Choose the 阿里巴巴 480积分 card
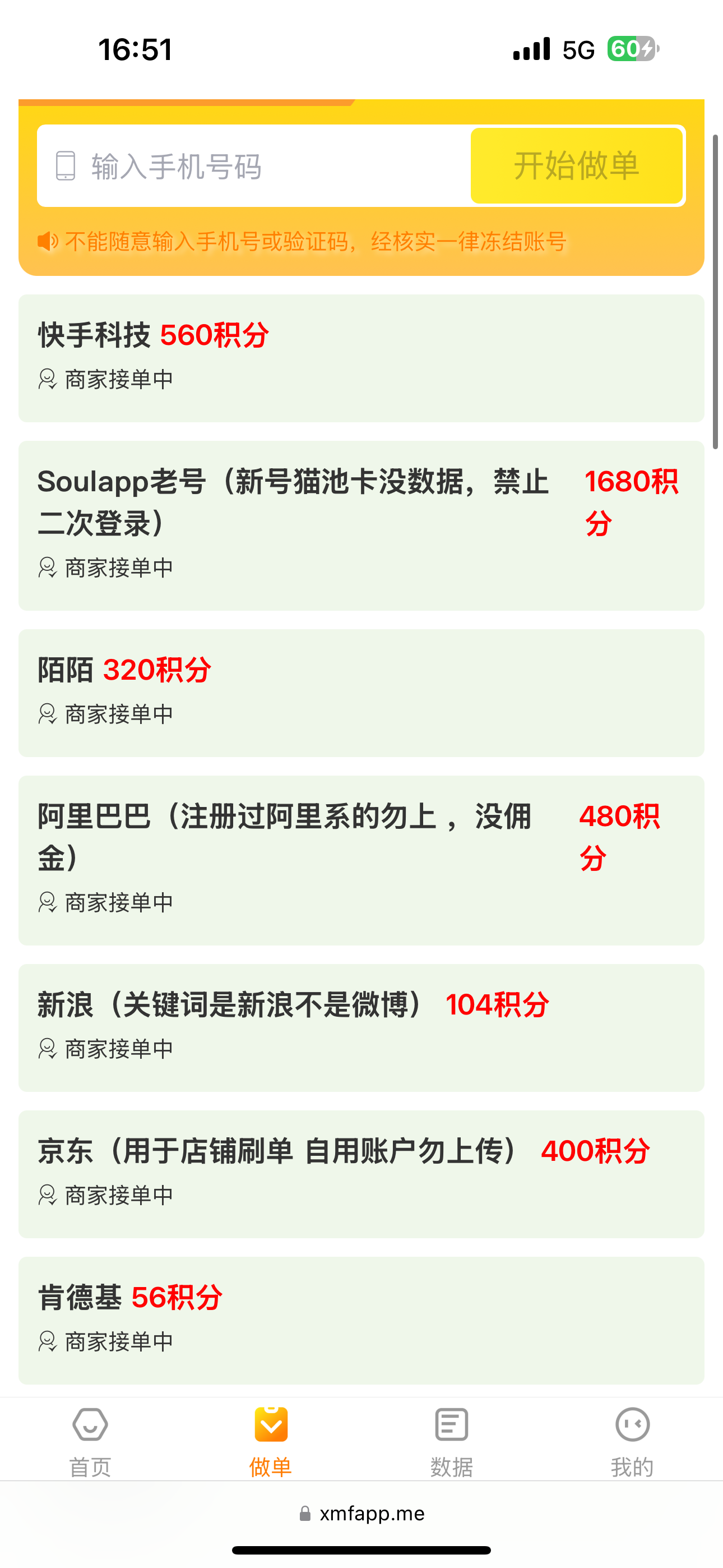This screenshot has height=1568, width=723. [361, 860]
